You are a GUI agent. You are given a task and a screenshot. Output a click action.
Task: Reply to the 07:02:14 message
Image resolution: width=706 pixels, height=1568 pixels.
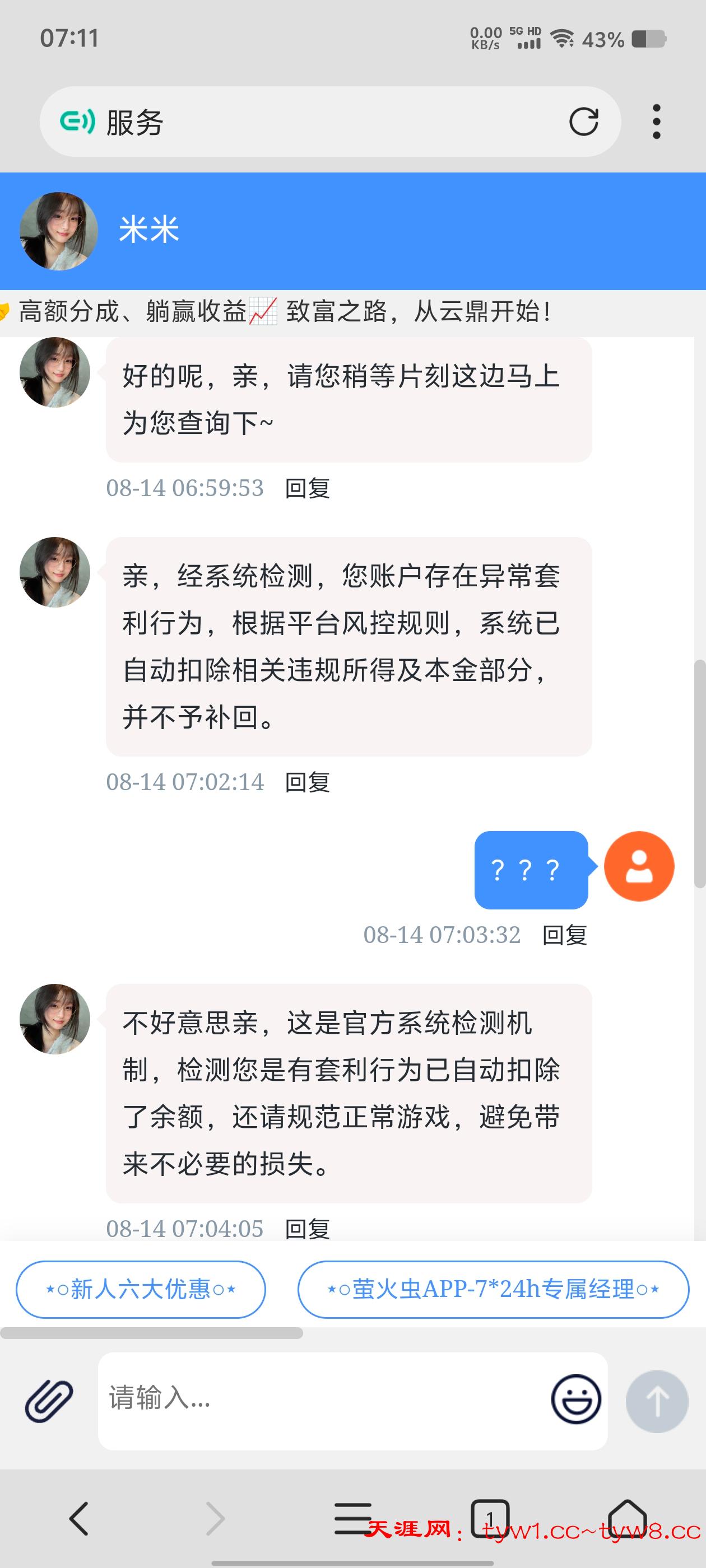pyautogui.click(x=308, y=782)
